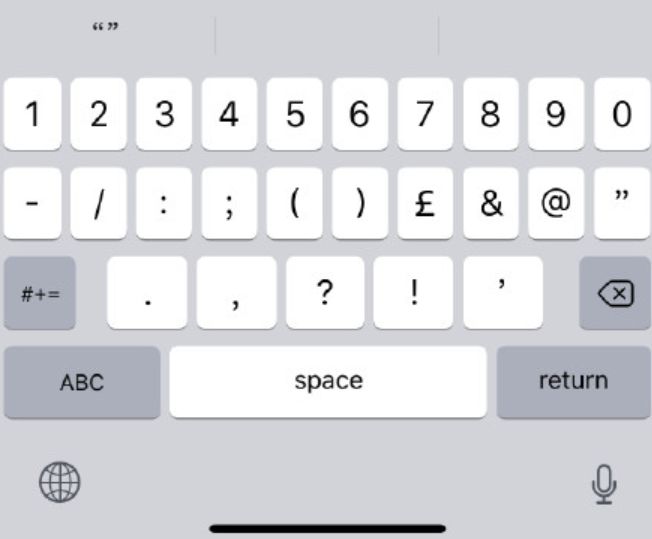Tap the space bar
Viewport: 652px width, 539px height.
click(328, 381)
